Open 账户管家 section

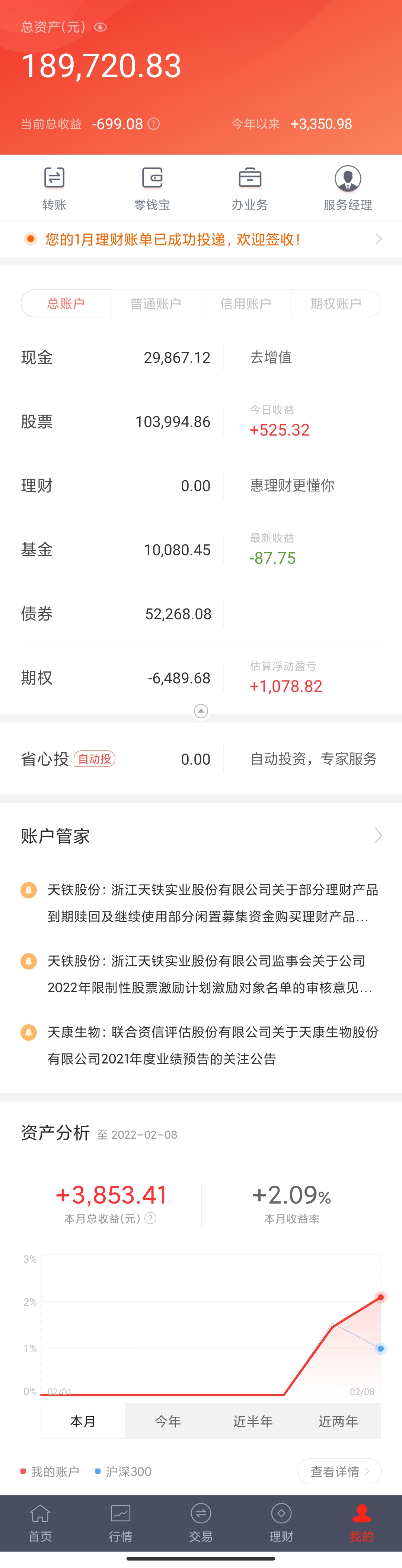[x=201, y=836]
